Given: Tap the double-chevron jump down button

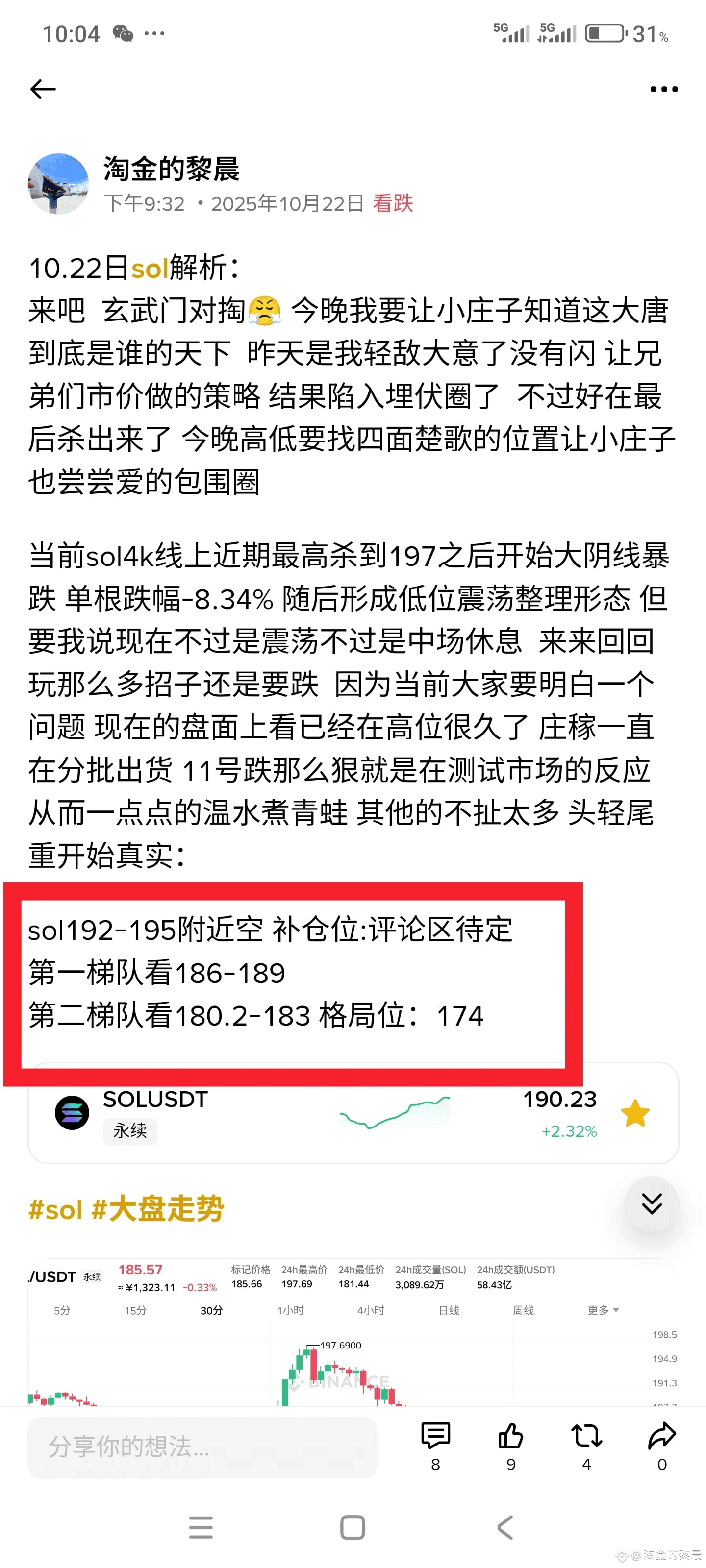Looking at the screenshot, I should pyautogui.click(x=651, y=1203).
